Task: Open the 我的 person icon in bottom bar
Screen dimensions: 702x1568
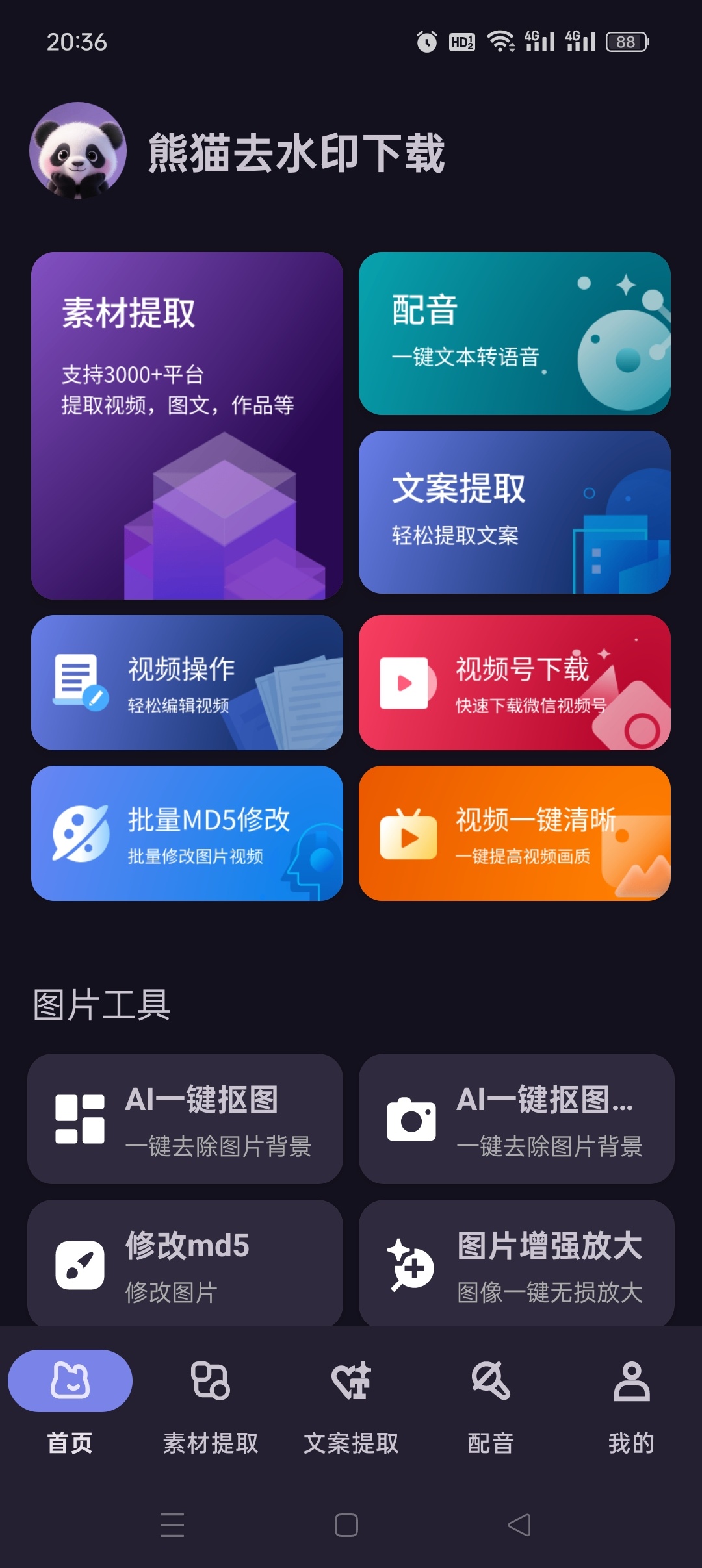Action: coord(631,1381)
